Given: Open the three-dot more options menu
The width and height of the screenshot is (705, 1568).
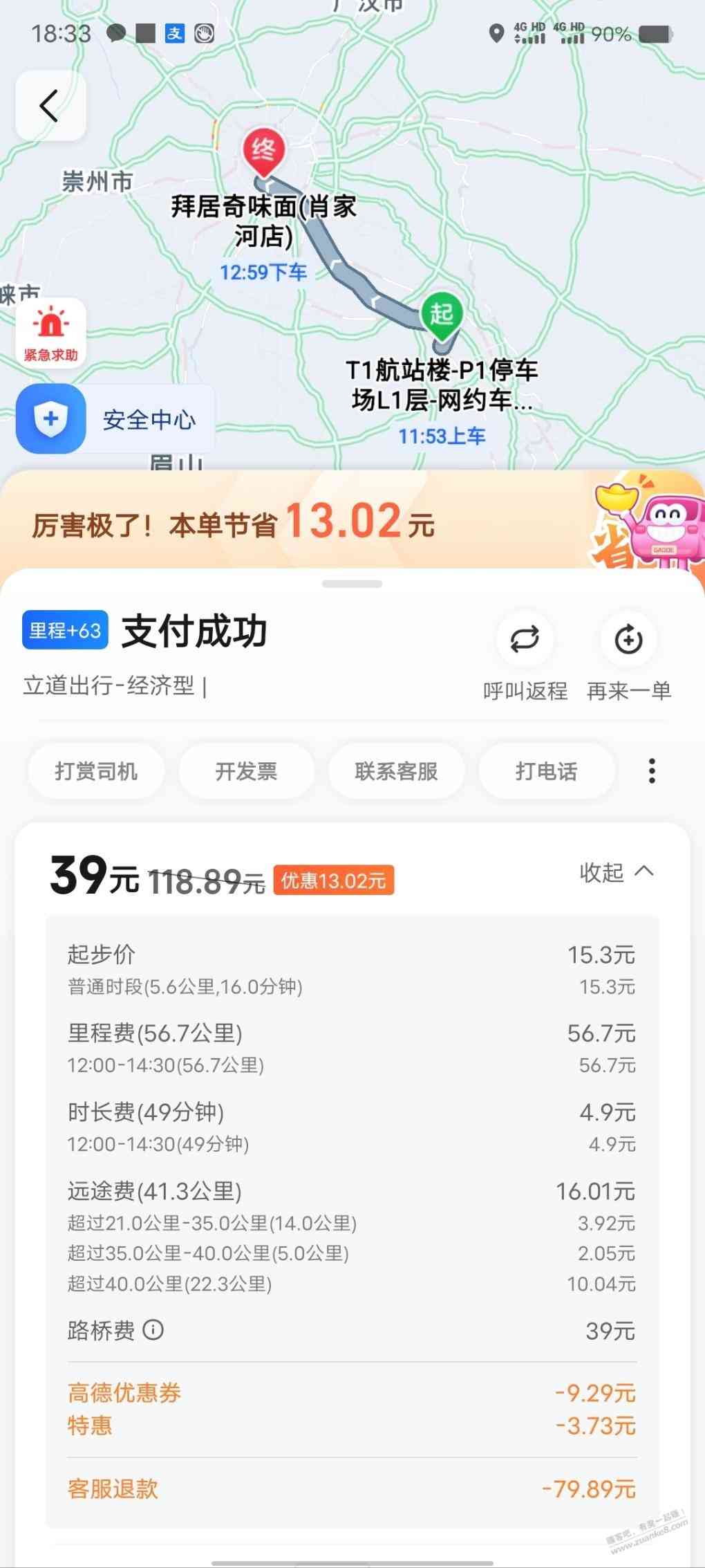Looking at the screenshot, I should 652,771.
